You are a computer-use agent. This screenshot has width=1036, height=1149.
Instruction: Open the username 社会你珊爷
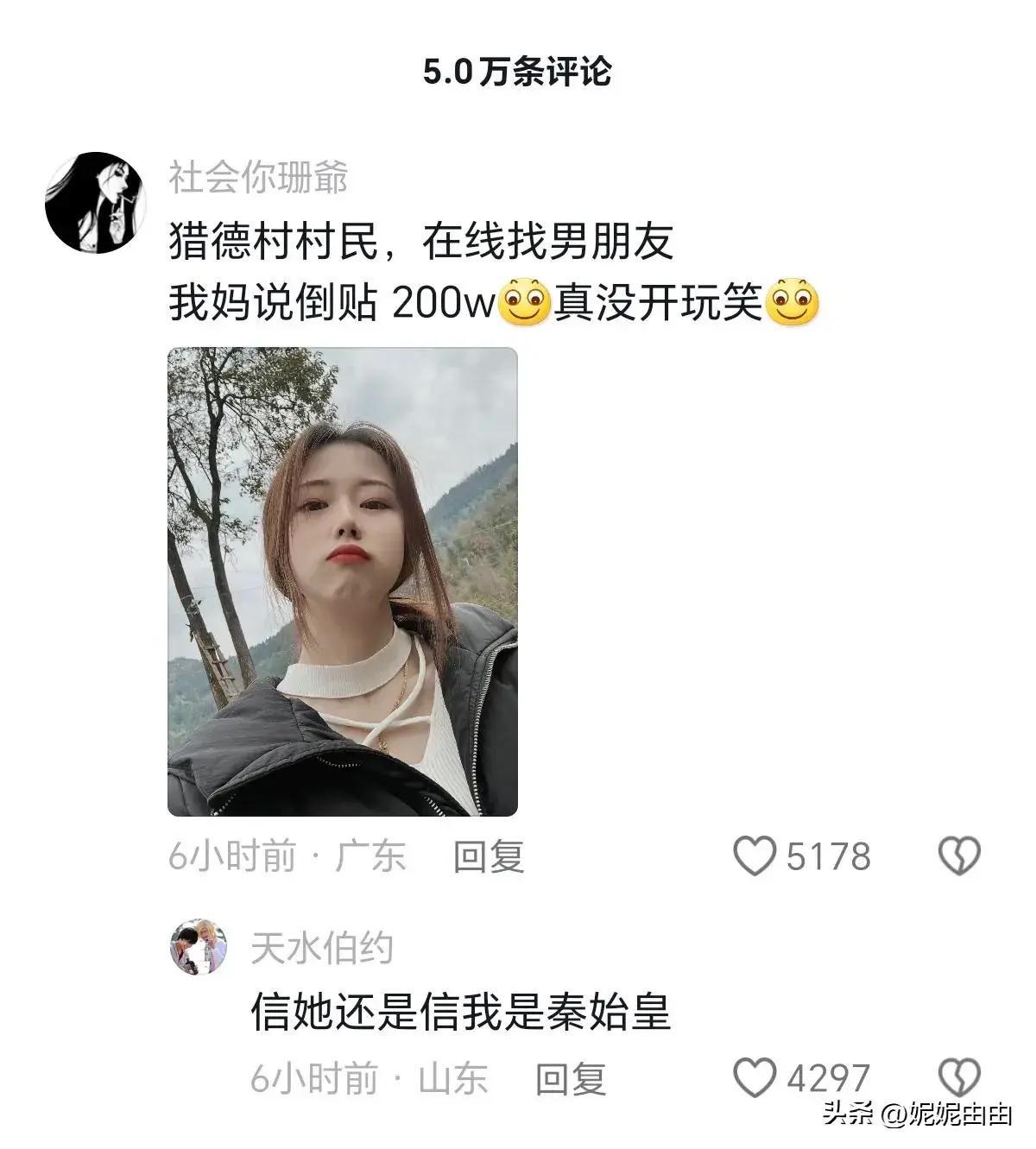point(258,178)
